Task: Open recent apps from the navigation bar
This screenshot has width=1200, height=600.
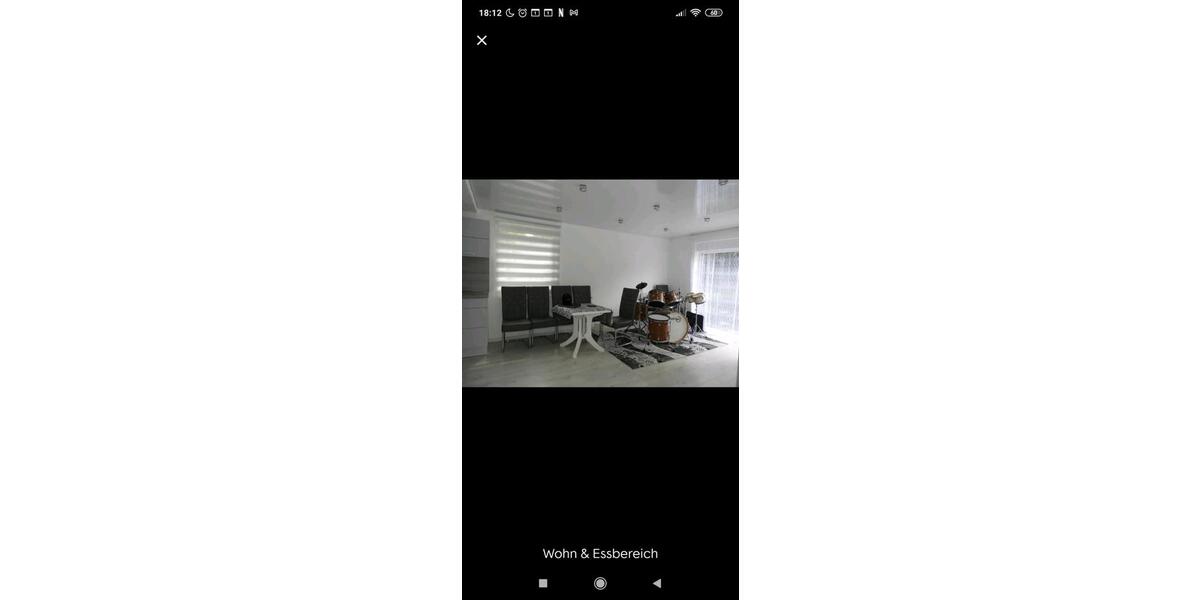Action: point(543,583)
